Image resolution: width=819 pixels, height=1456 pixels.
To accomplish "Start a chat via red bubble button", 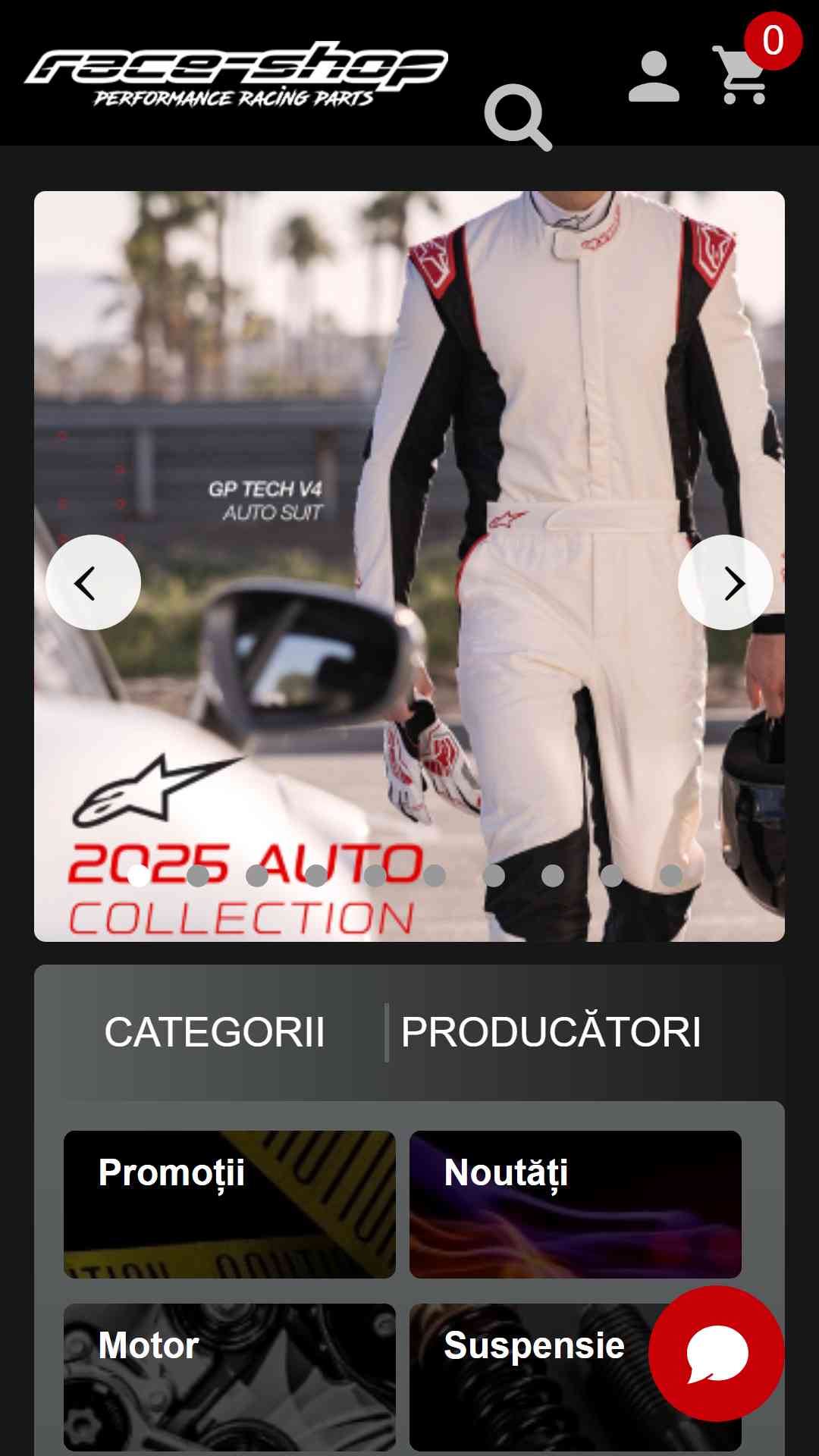I will (x=717, y=1354).
